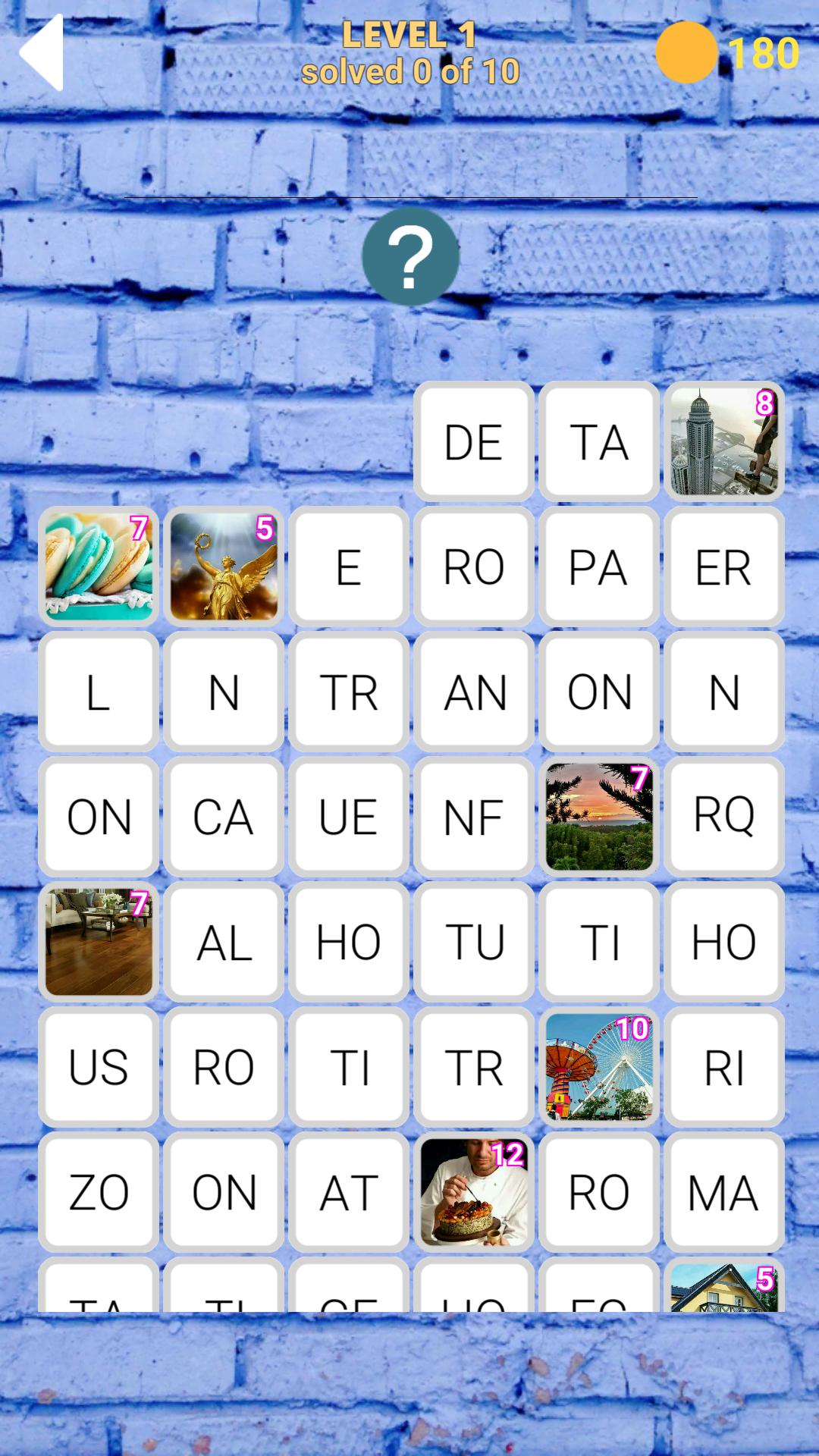Tap the PA letter tile
Image resolution: width=819 pixels, height=1456 pixels.
tap(599, 566)
